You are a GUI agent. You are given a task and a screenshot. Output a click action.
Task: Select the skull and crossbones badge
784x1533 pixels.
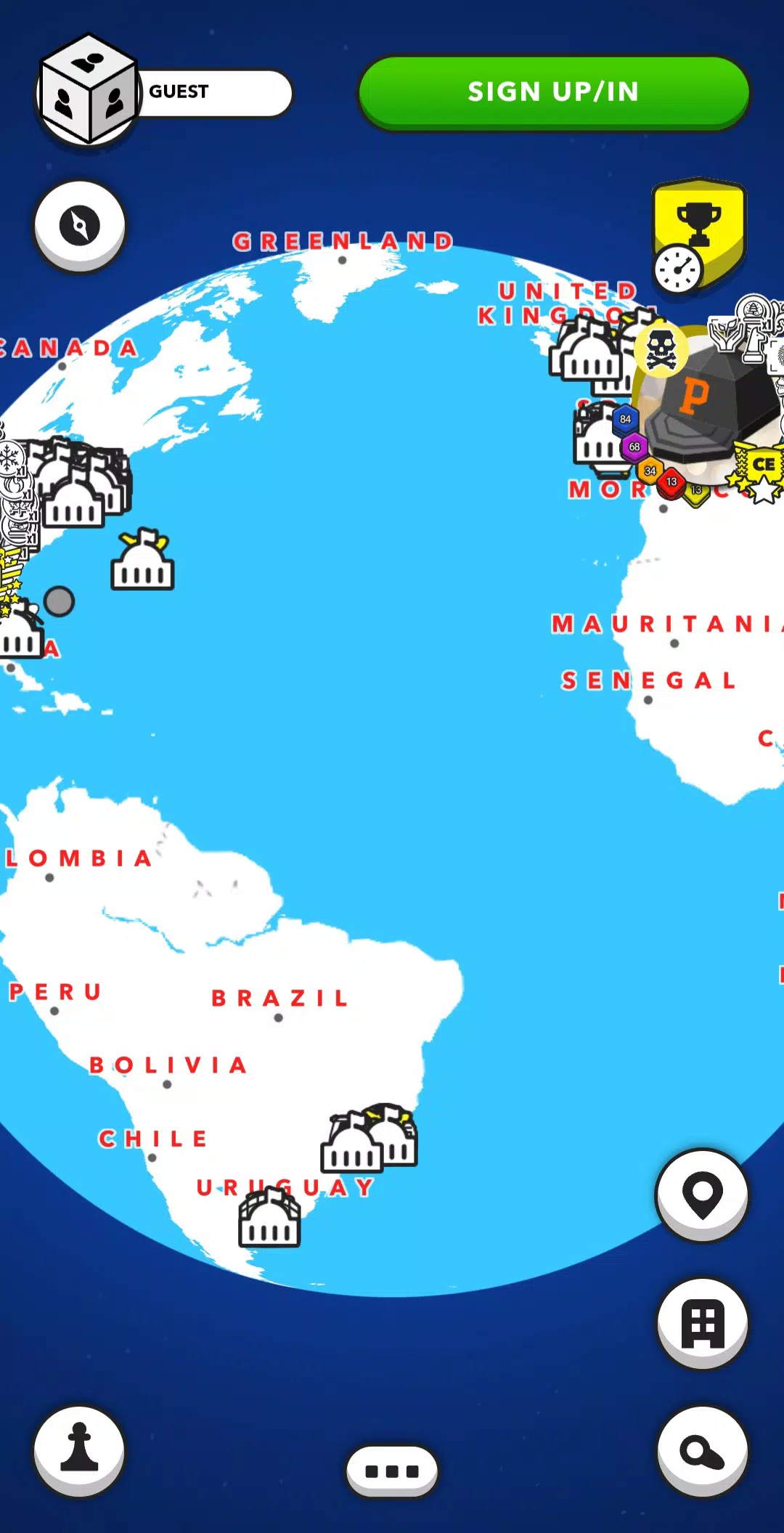tap(659, 350)
